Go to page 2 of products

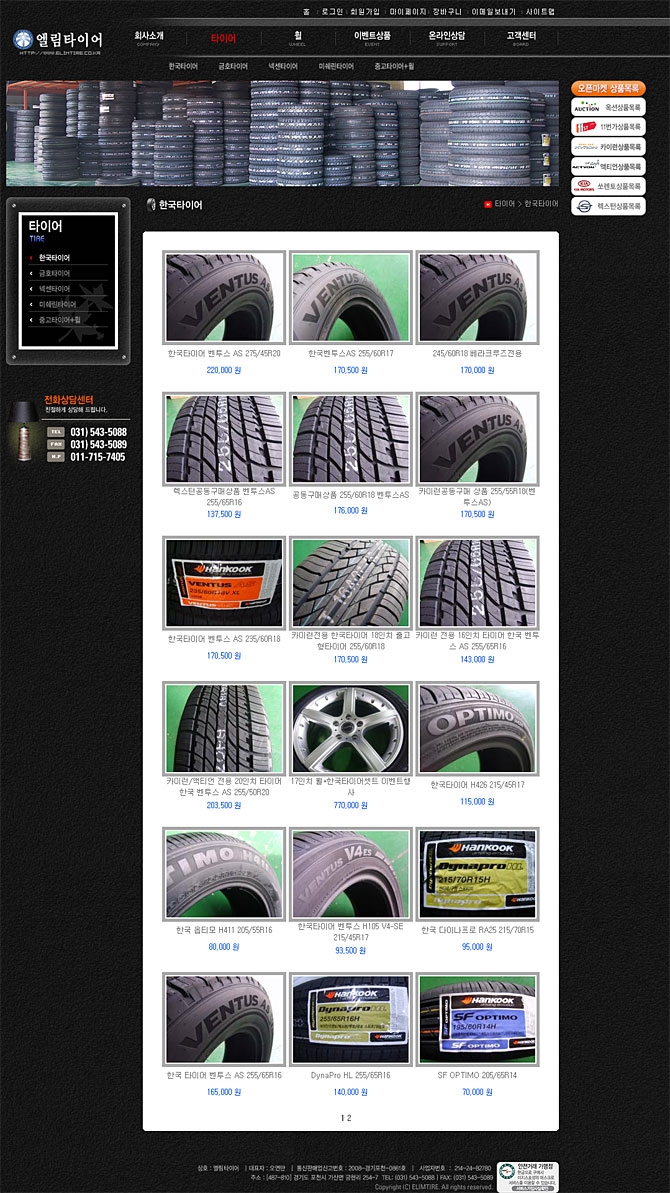[x=349, y=1118]
